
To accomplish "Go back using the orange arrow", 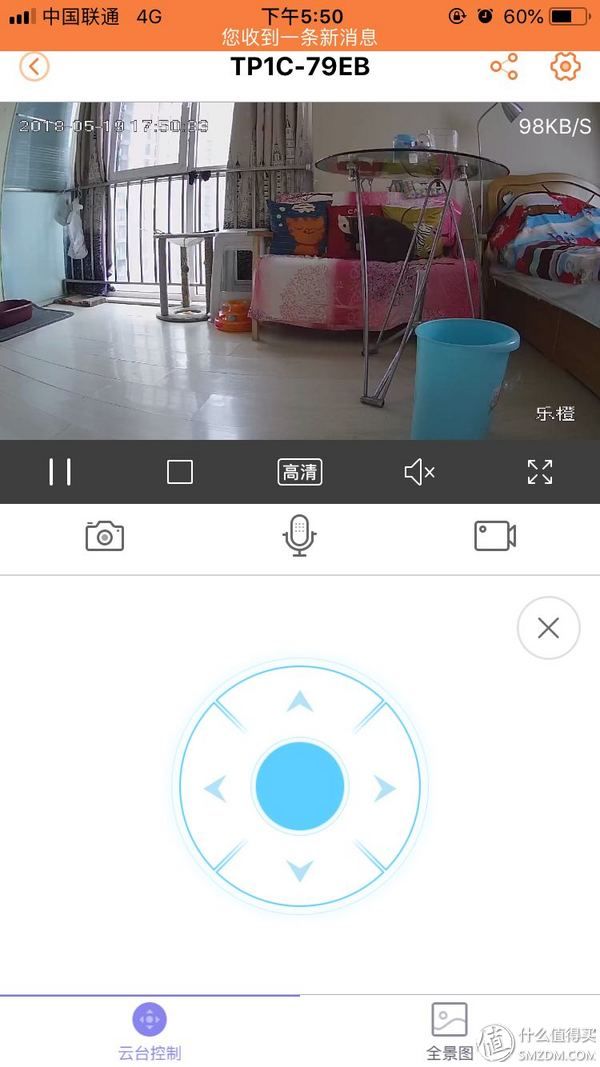I will (x=34, y=67).
